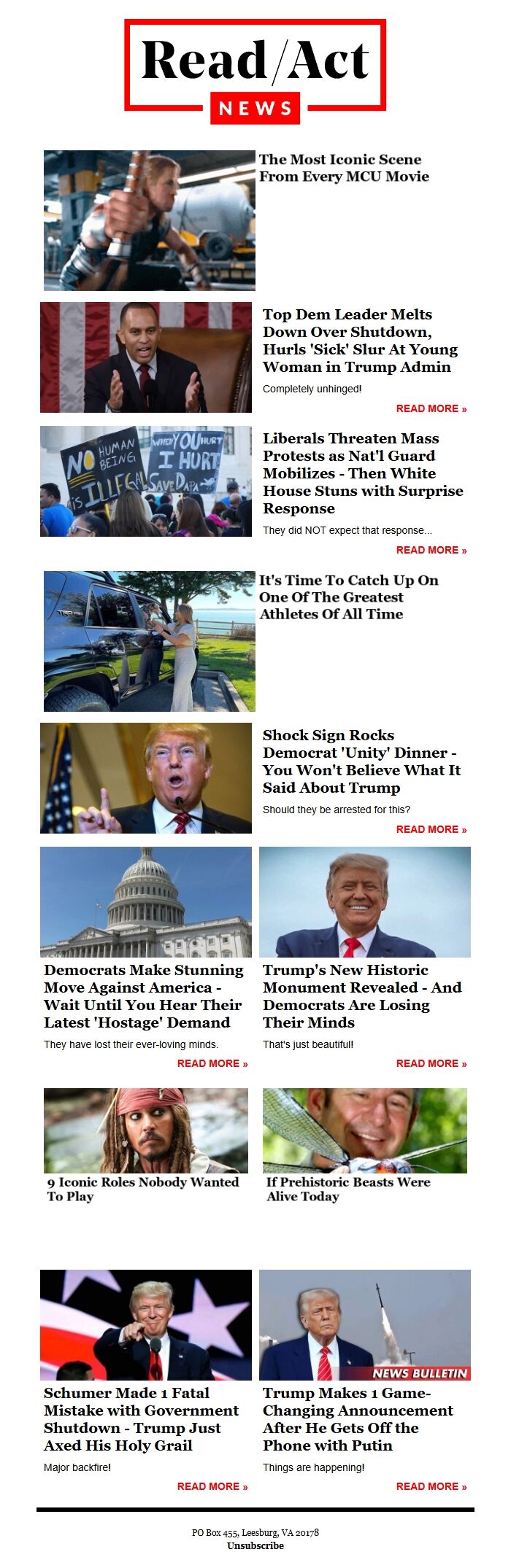
Task: Read more about Trump's New Historic Monument
Action: (x=431, y=1063)
